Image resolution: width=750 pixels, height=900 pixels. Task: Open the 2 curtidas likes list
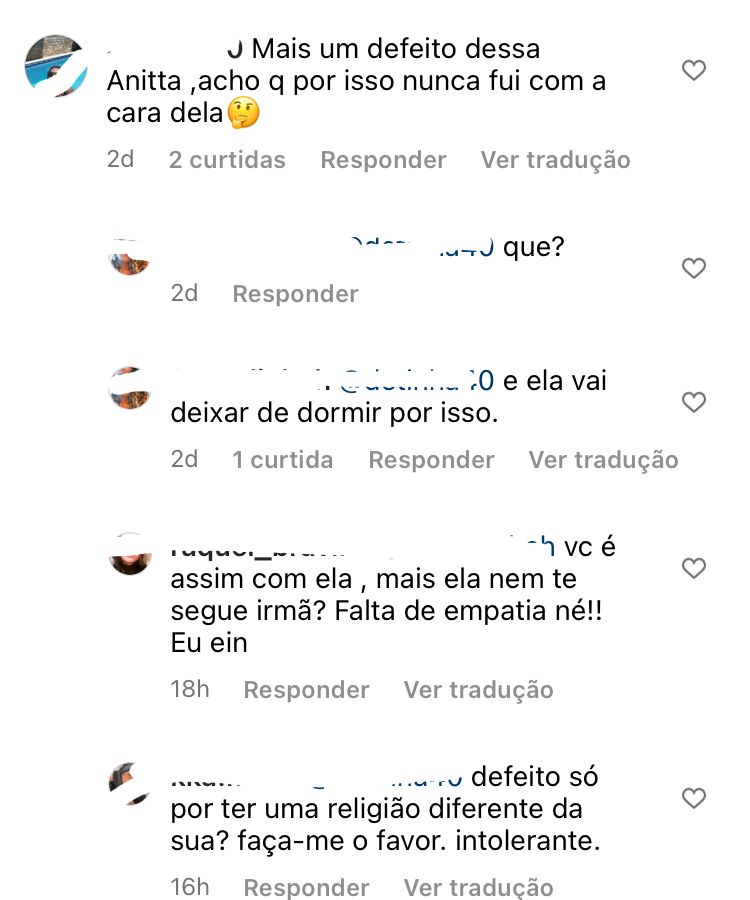click(x=227, y=160)
